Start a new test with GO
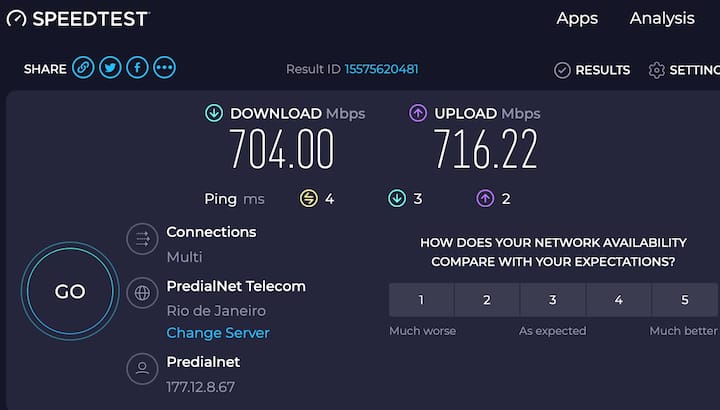 pyautogui.click(x=69, y=292)
